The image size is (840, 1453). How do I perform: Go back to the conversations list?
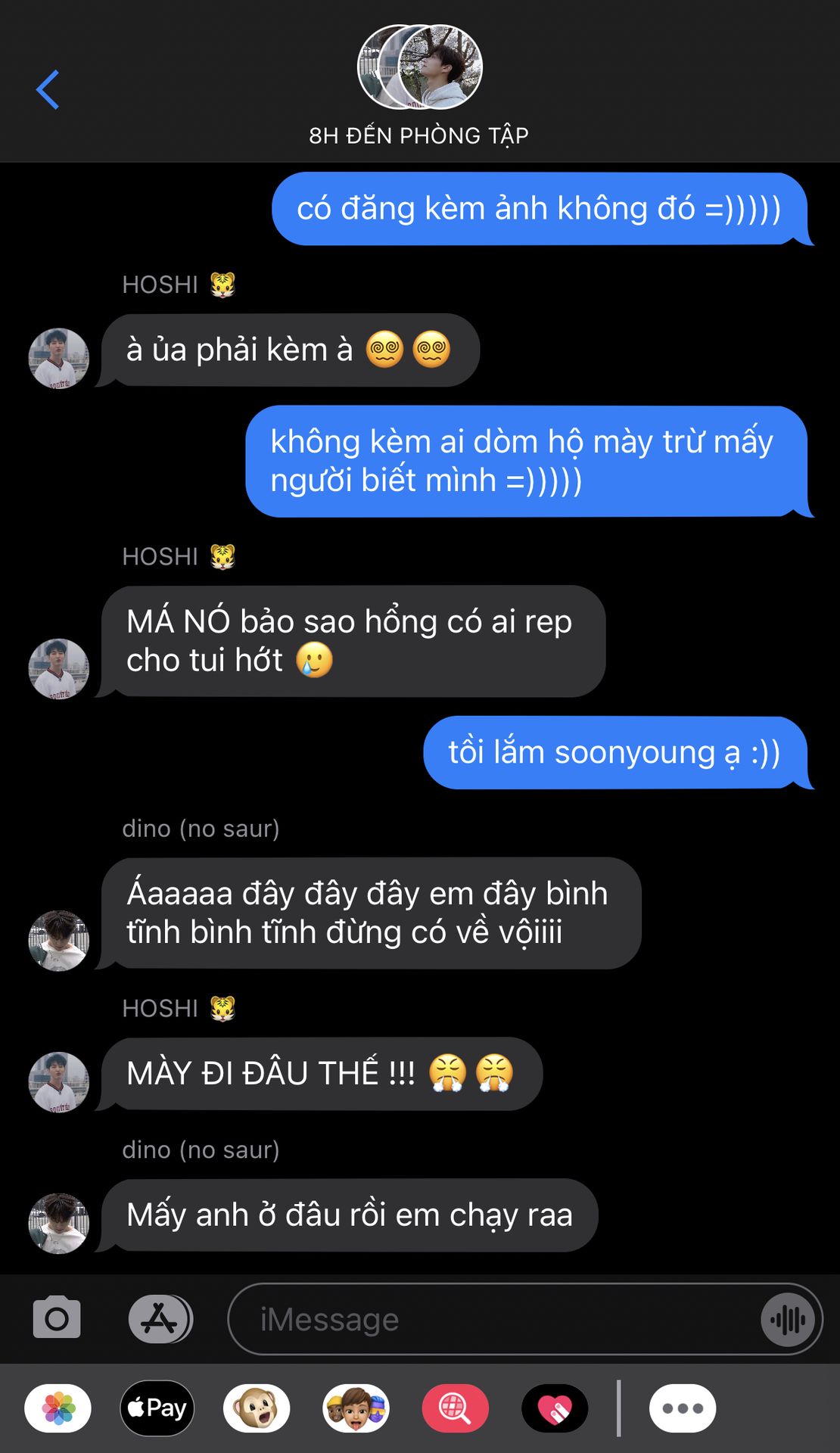tap(48, 90)
